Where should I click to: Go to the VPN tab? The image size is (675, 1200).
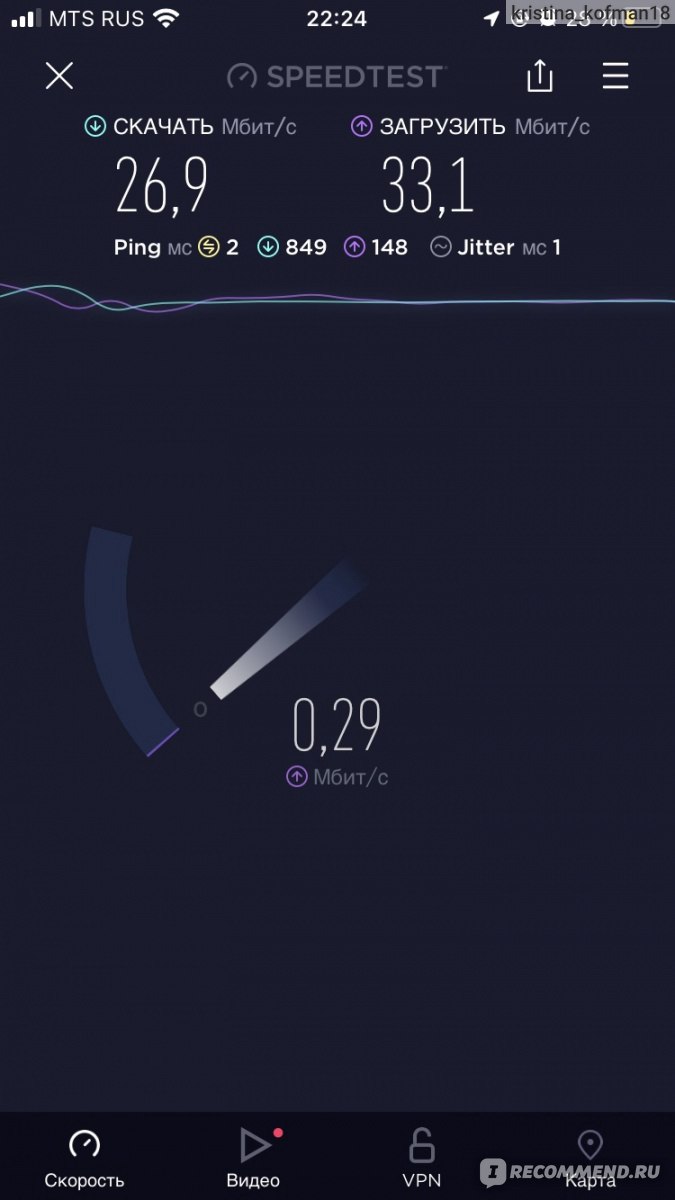coord(421,1159)
